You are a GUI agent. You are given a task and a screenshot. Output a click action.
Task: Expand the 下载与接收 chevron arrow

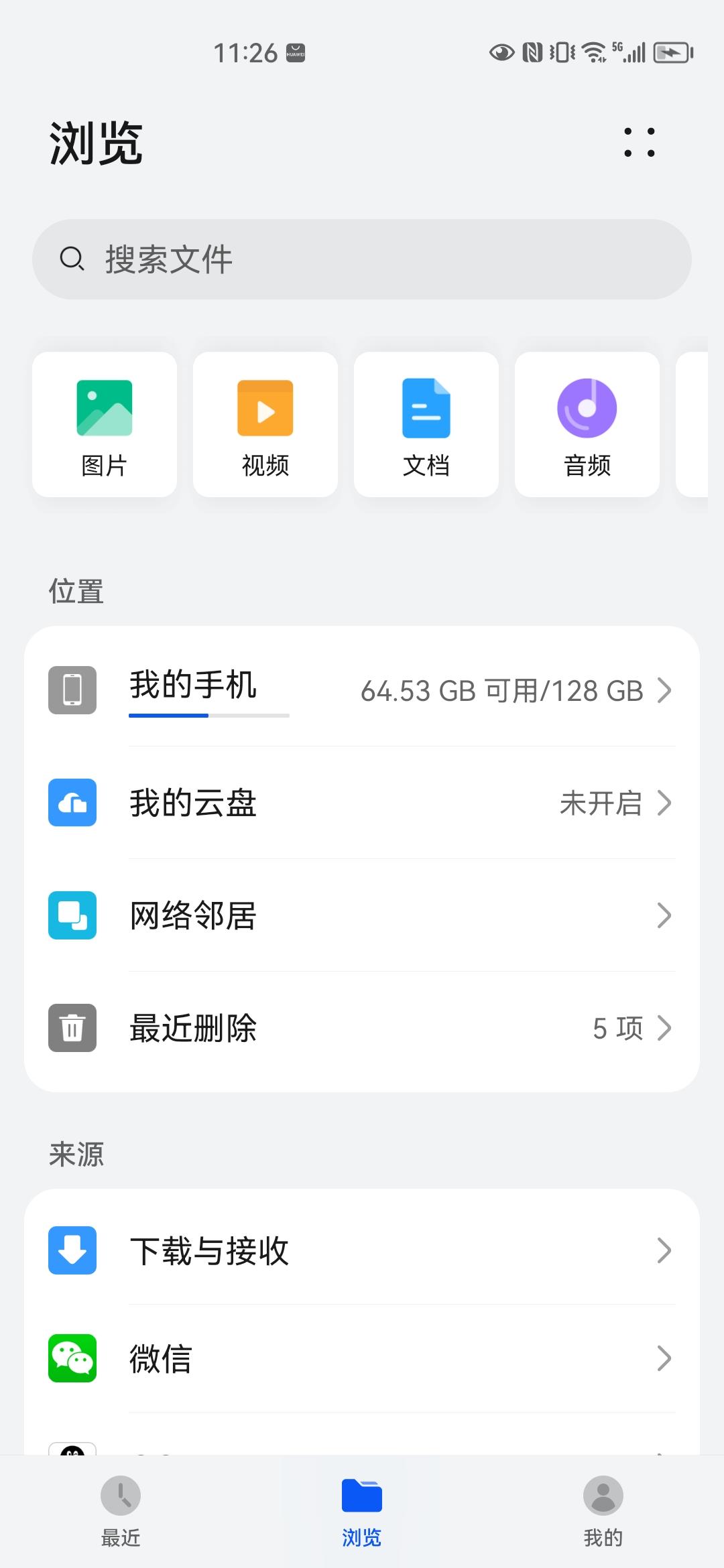tap(664, 1250)
